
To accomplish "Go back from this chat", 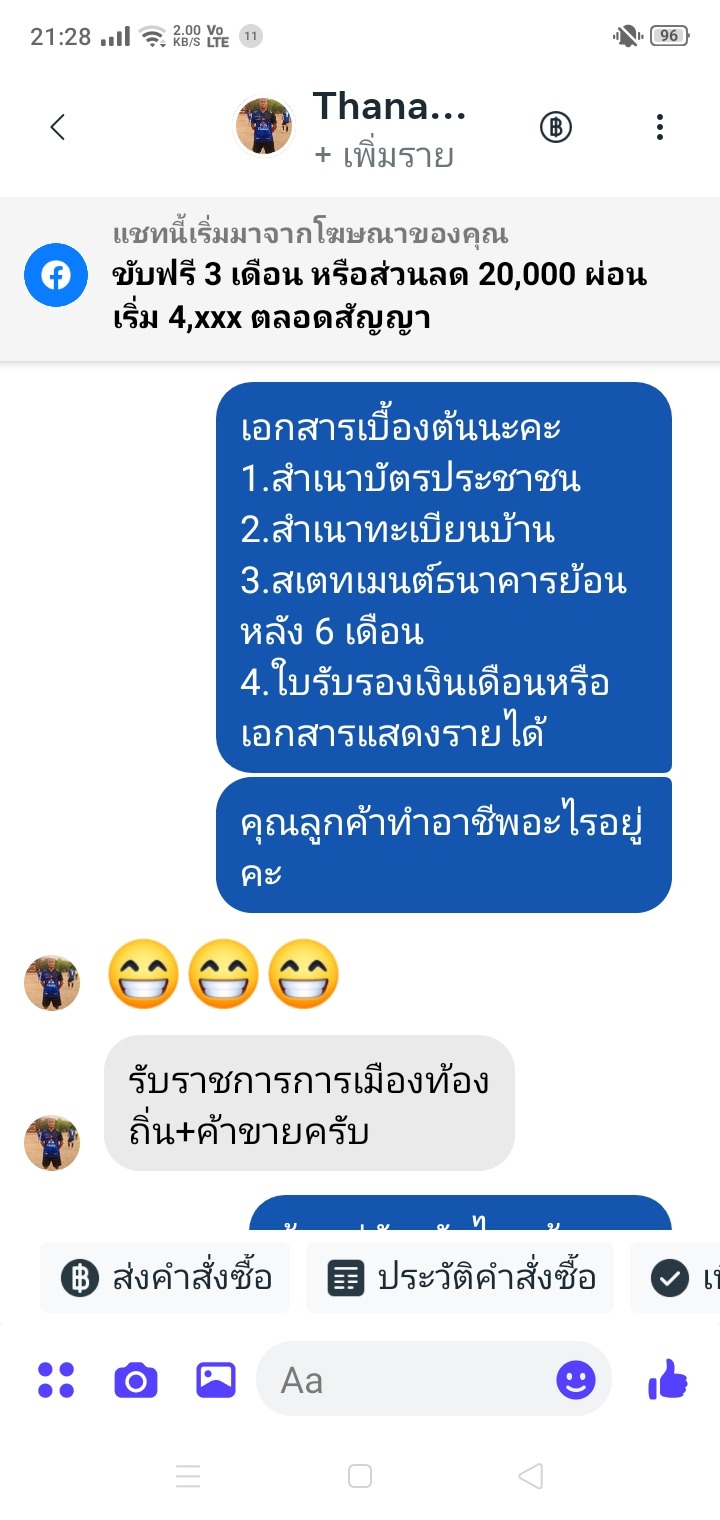I will 57,127.
